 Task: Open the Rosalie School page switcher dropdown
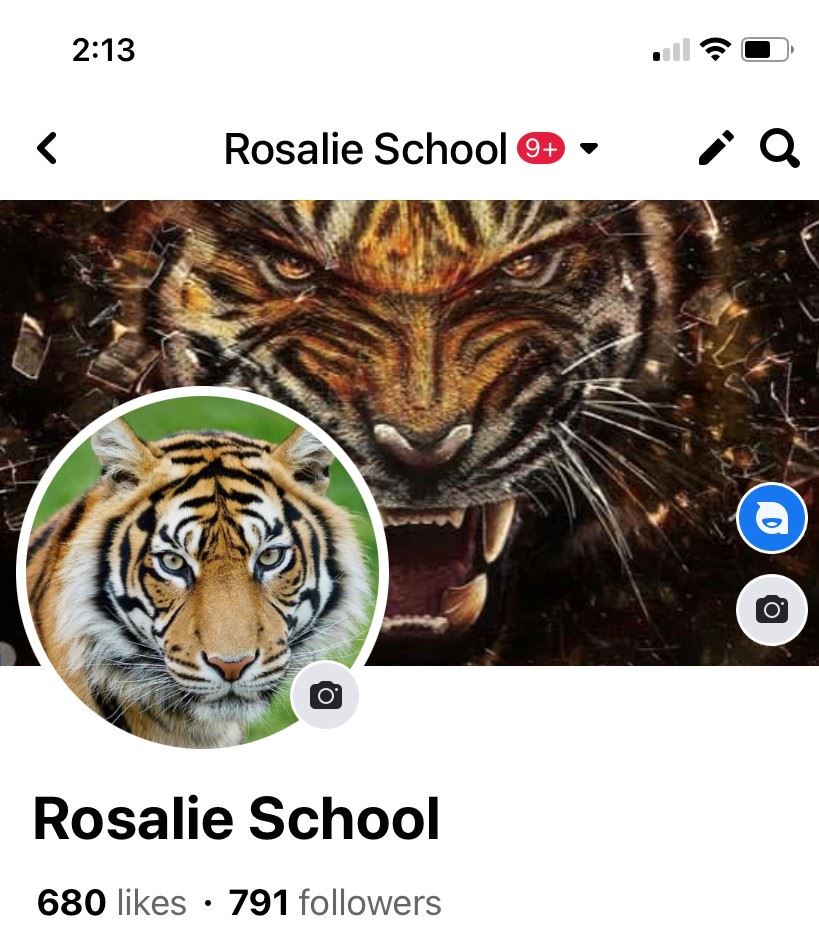point(589,149)
